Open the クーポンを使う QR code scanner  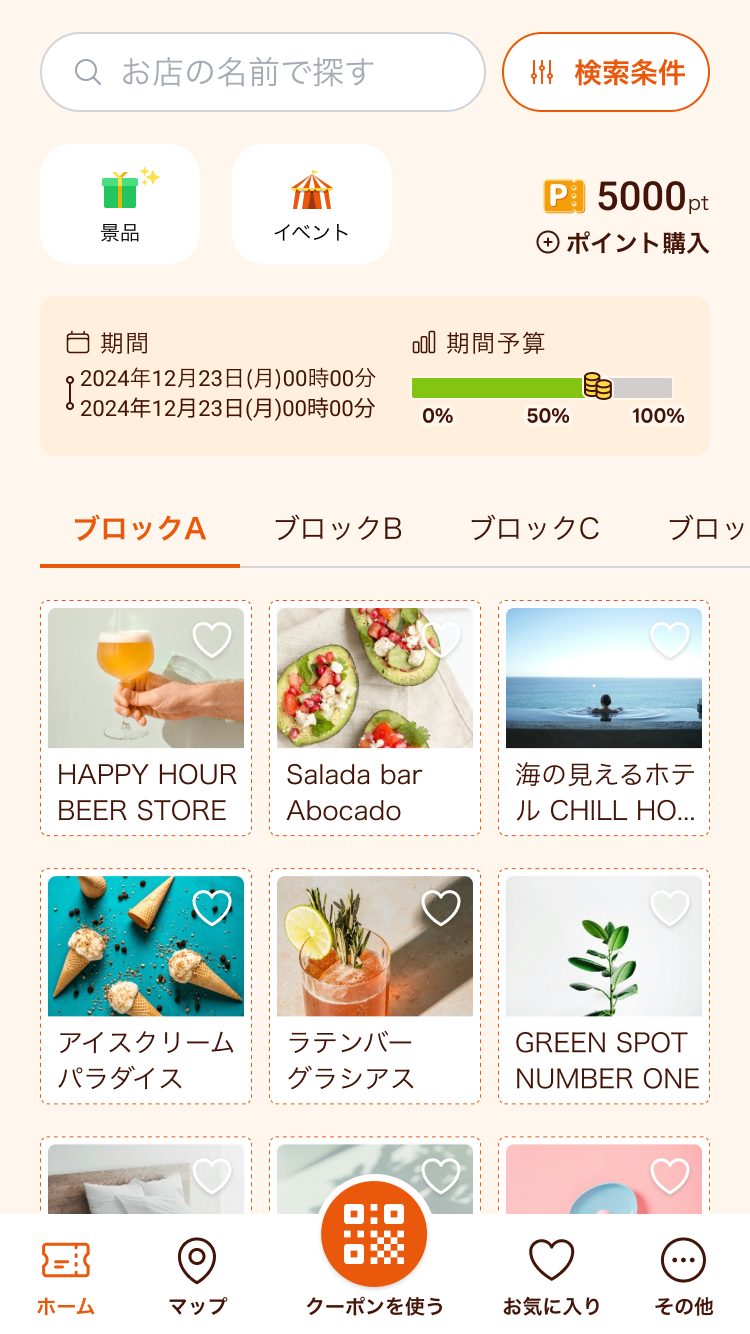(375, 1235)
